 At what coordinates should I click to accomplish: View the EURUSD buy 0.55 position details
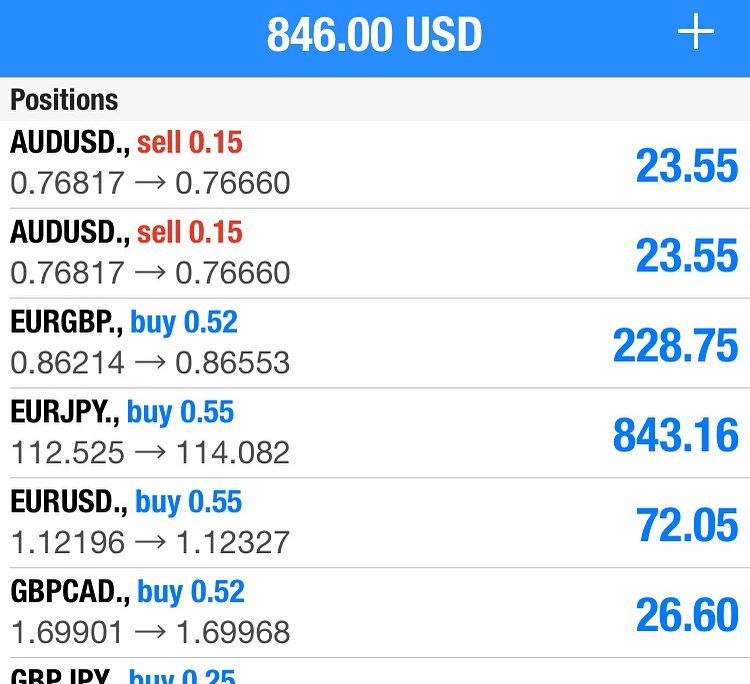(x=375, y=523)
